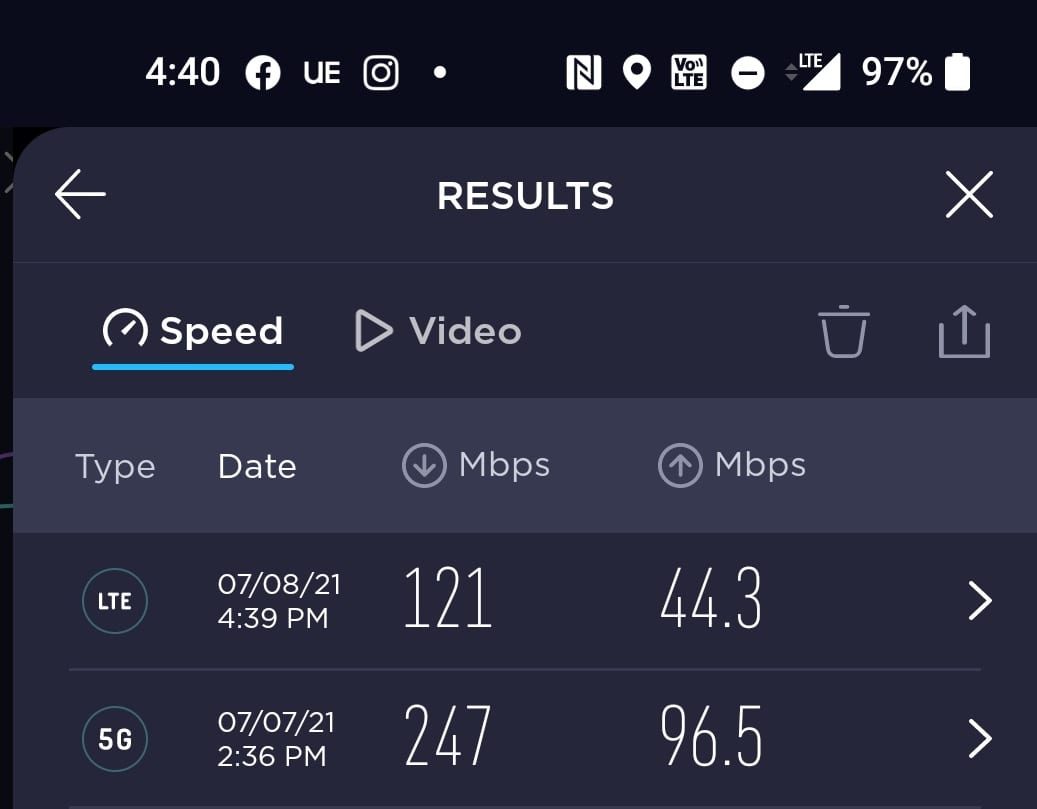Viewport: 1037px width, 809px height.
Task: Go back using the arrow icon
Action: 80,194
